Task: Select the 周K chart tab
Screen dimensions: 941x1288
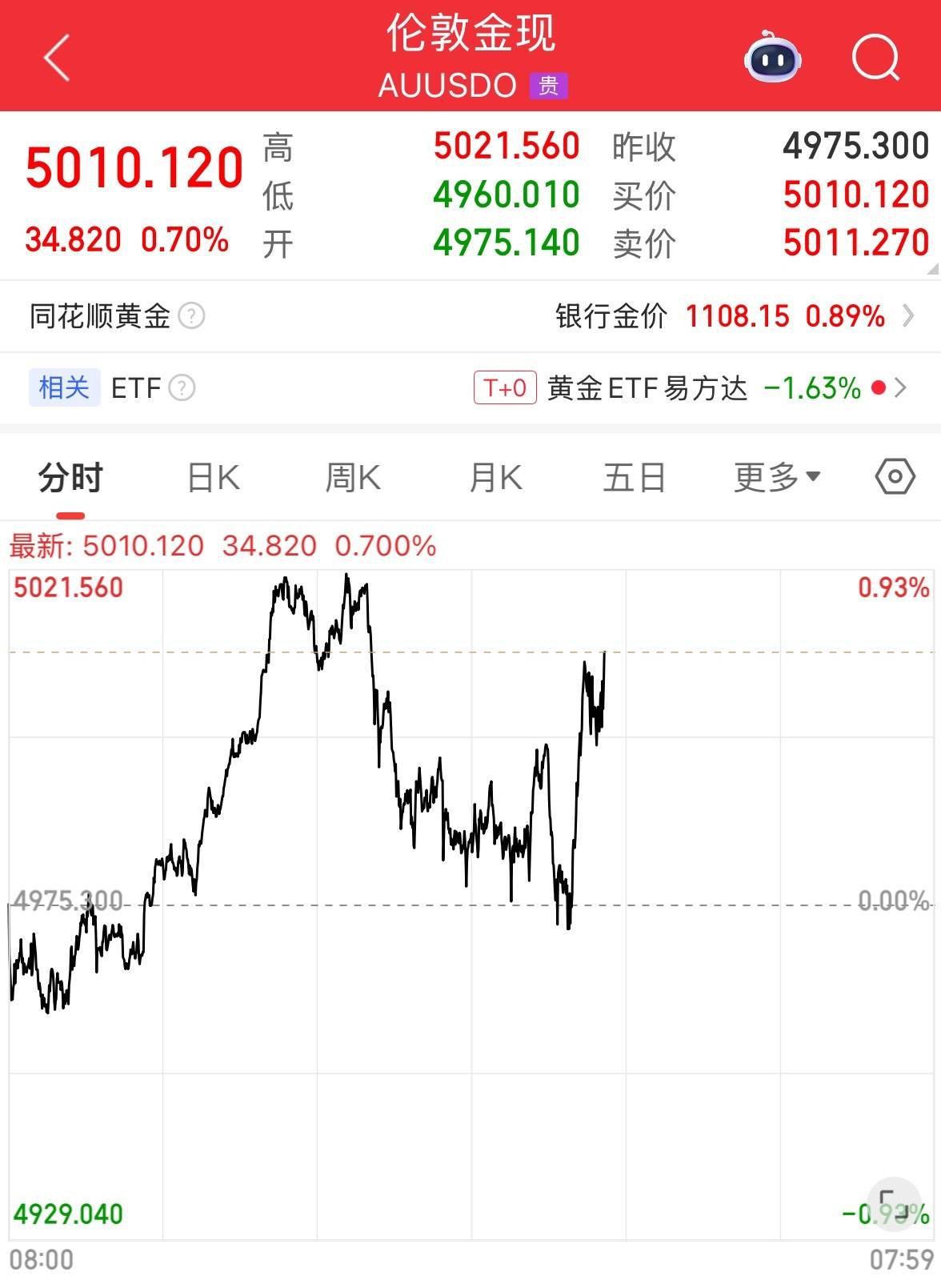Action: [x=353, y=478]
